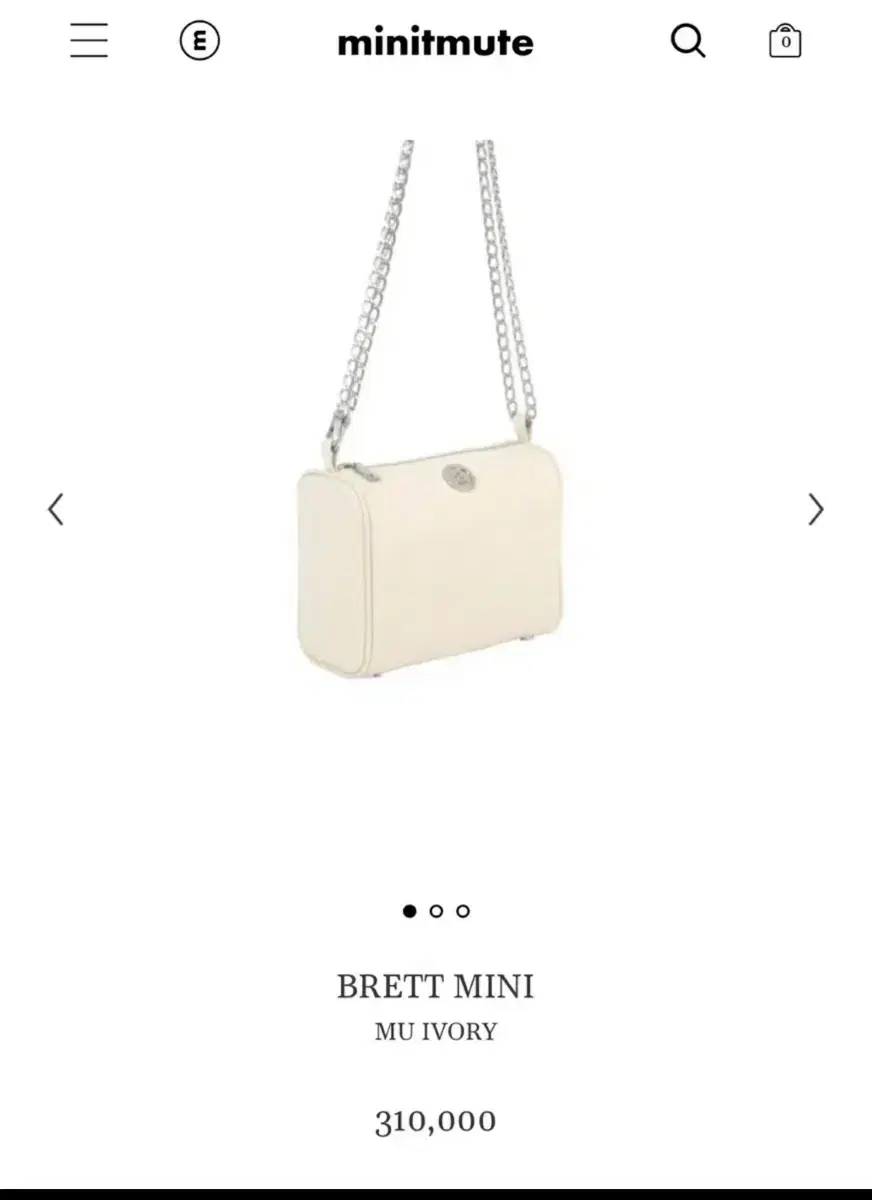Click the left chevron for previous image
The width and height of the screenshot is (872, 1200).
pyautogui.click(x=56, y=510)
